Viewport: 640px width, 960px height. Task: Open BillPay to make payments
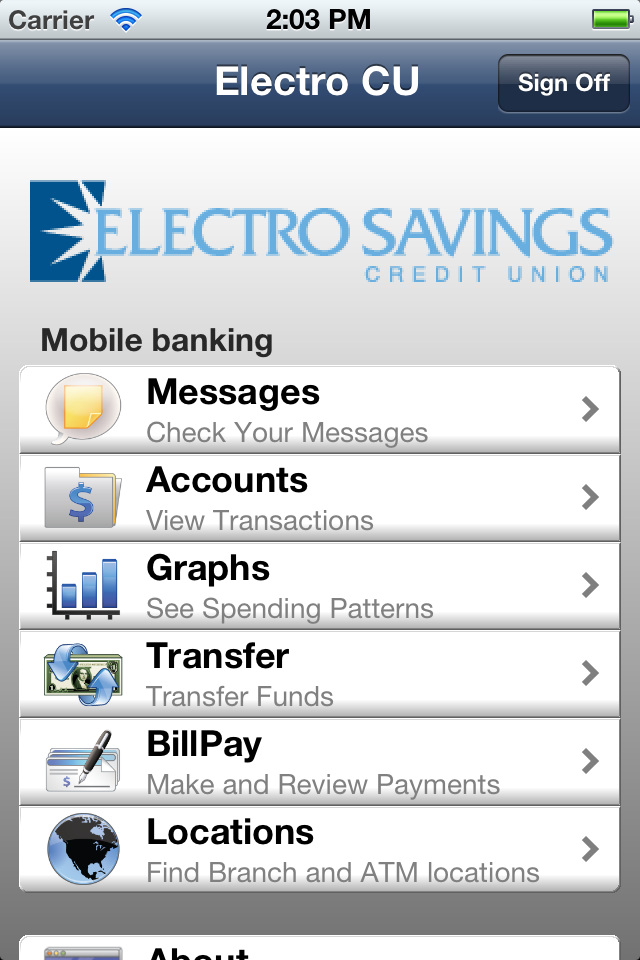coord(320,761)
